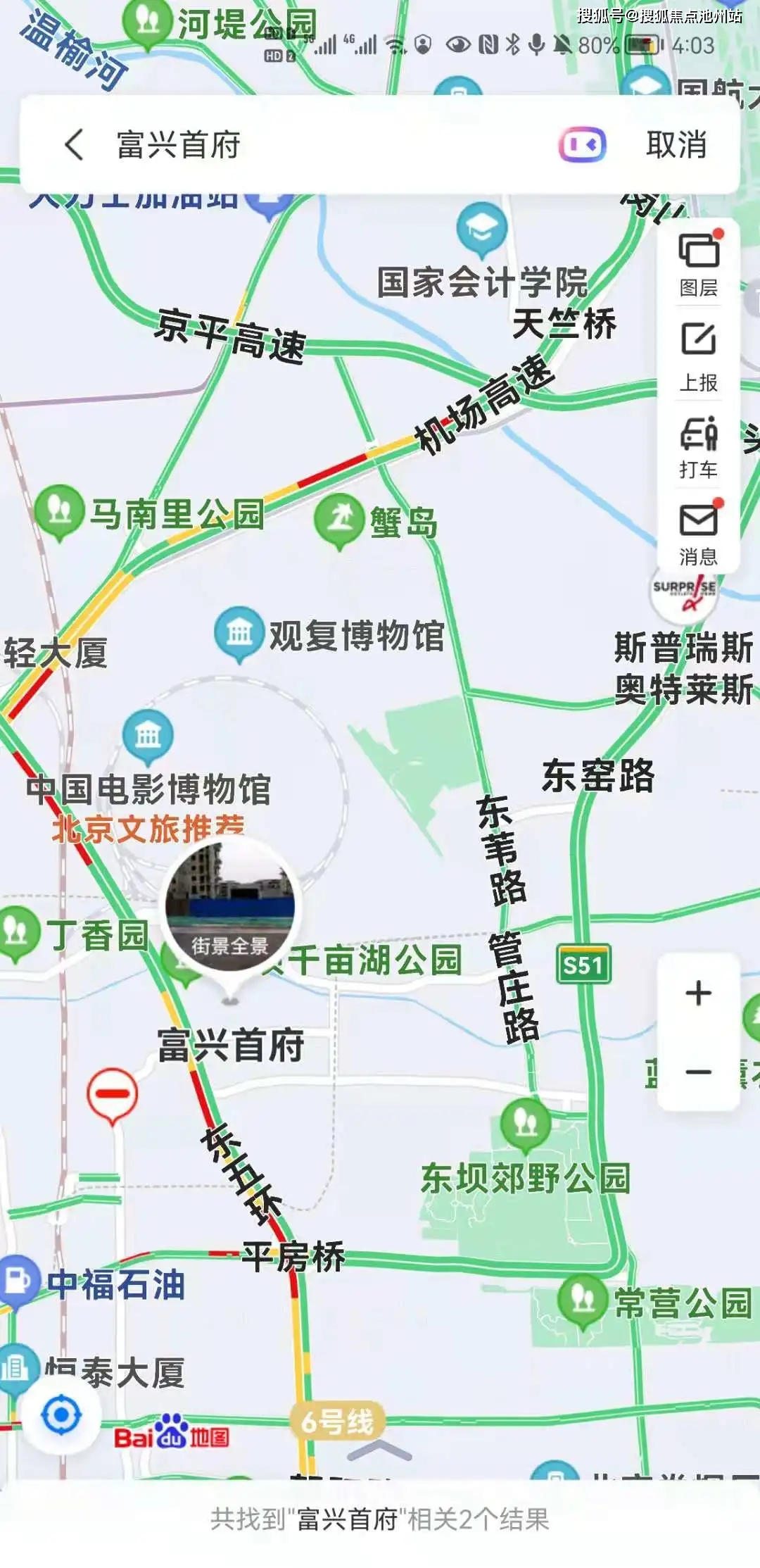Zoom out on the map
760x1568 pixels.
[x=698, y=1072]
